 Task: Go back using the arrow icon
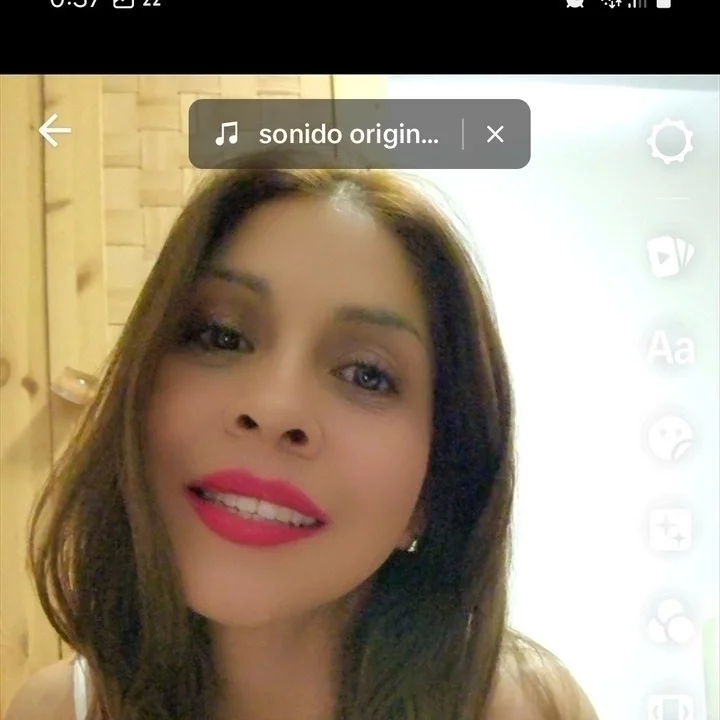54,131
